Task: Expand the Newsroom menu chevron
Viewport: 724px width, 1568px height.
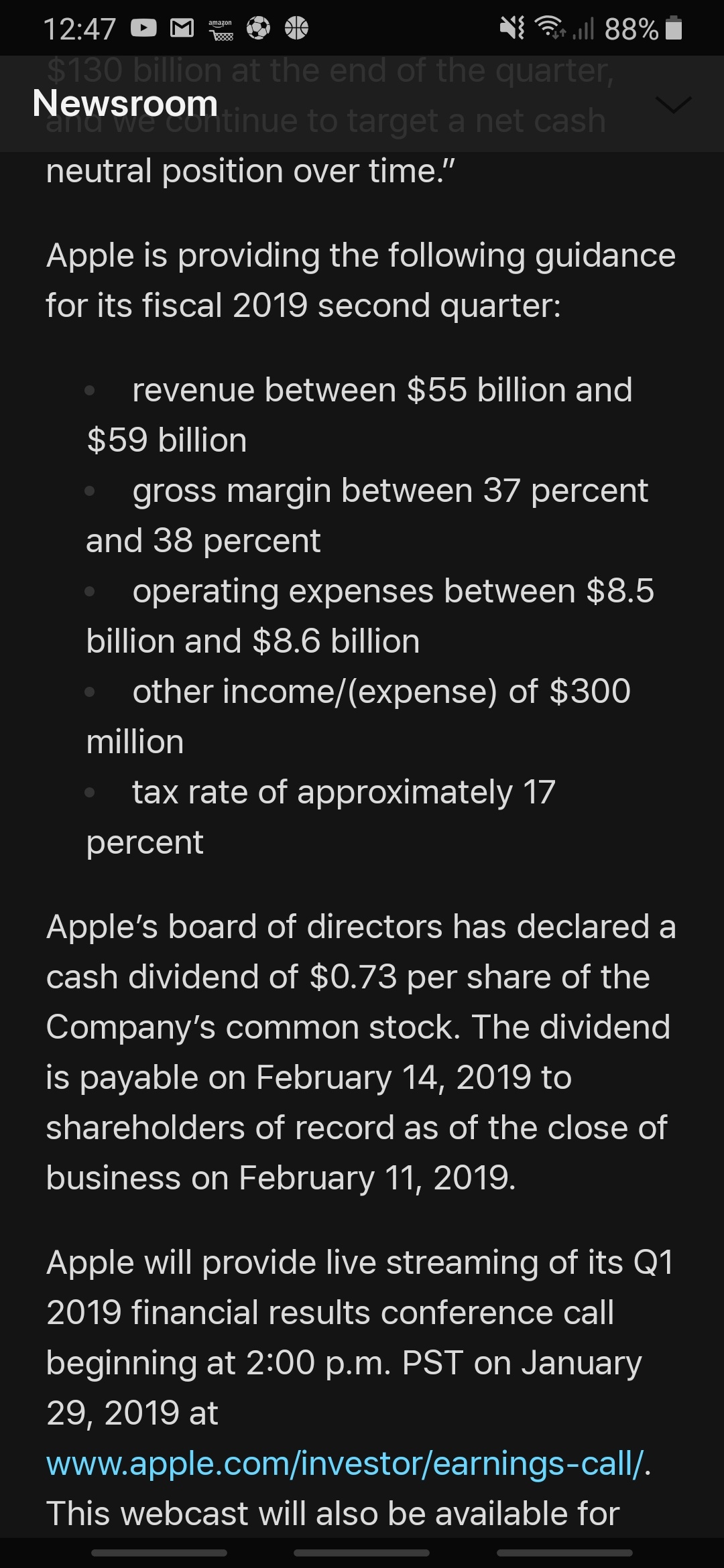Action: click(x=672, y=105)
